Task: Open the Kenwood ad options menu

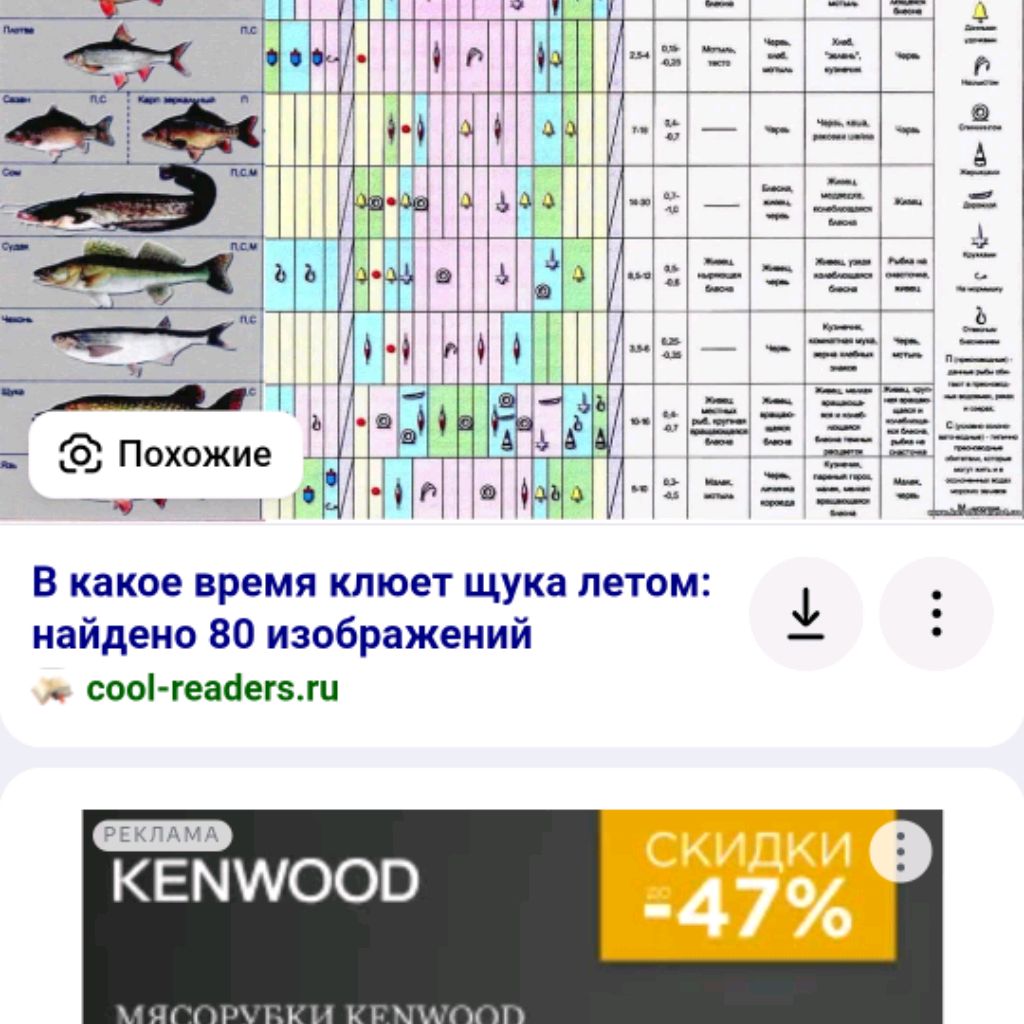Action: [x=900, y=852]
